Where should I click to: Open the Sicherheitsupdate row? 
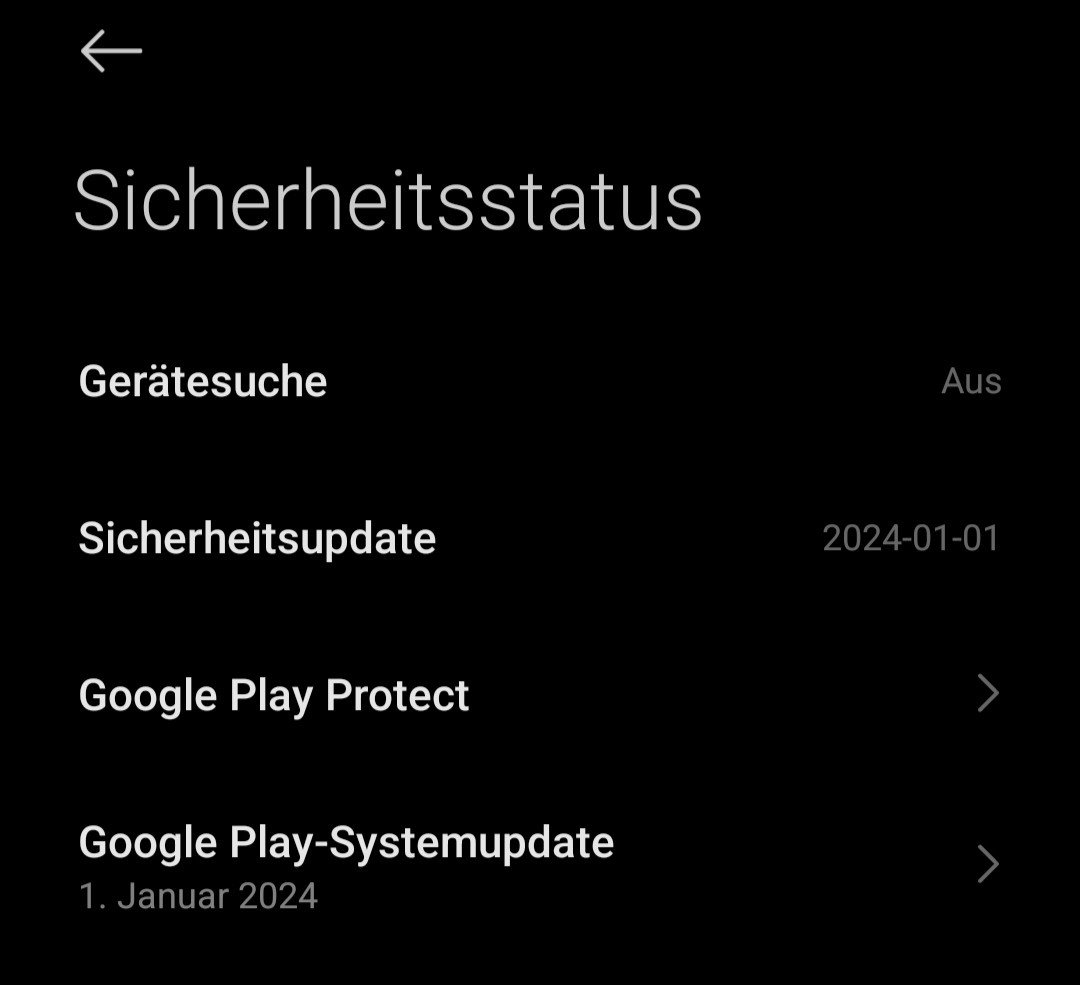[257, 538]
